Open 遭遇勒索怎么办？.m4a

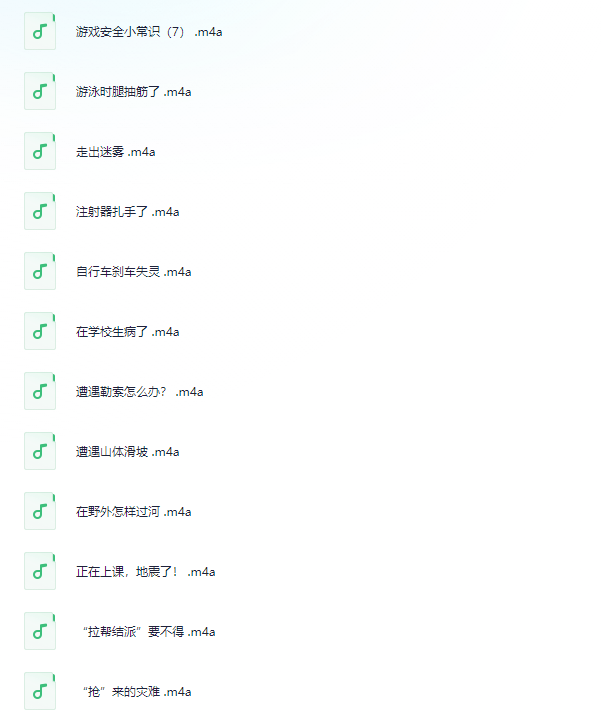pos(139,392)
